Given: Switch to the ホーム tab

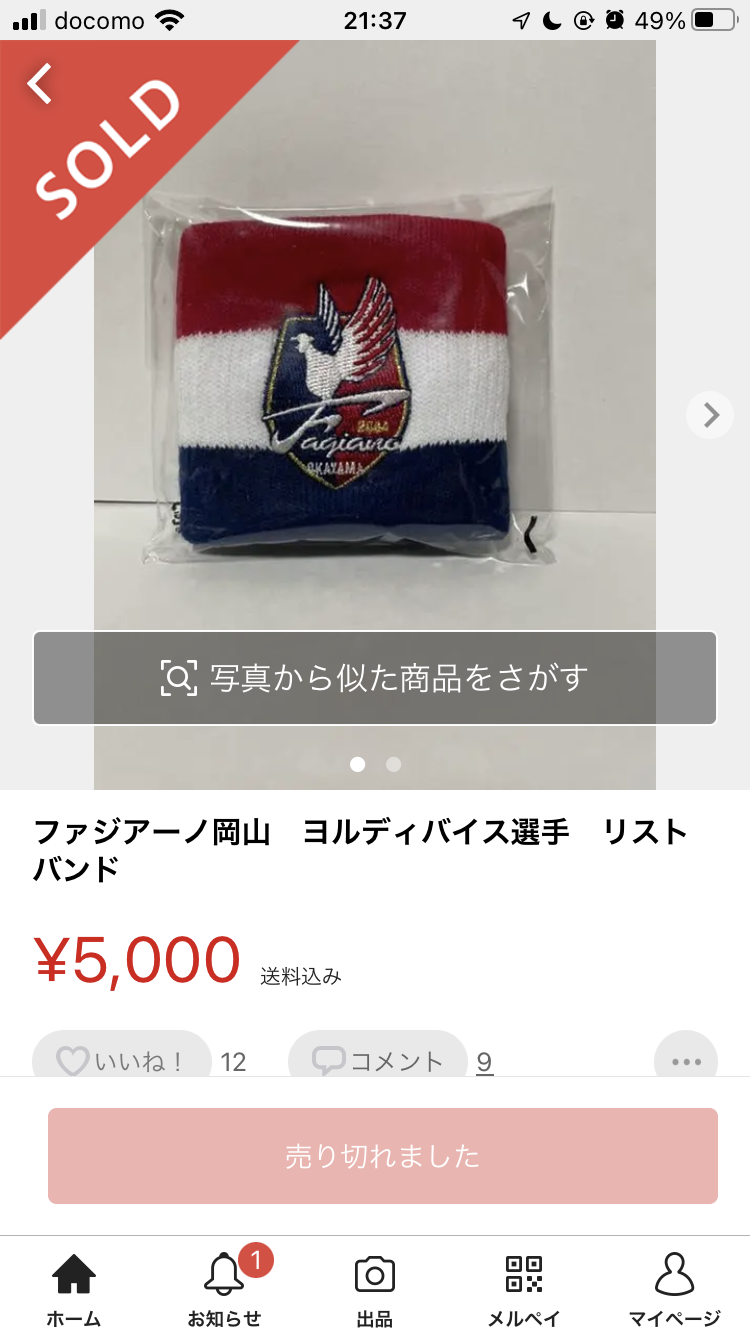Looking at the screenshot, I should tap(74, 1288).
